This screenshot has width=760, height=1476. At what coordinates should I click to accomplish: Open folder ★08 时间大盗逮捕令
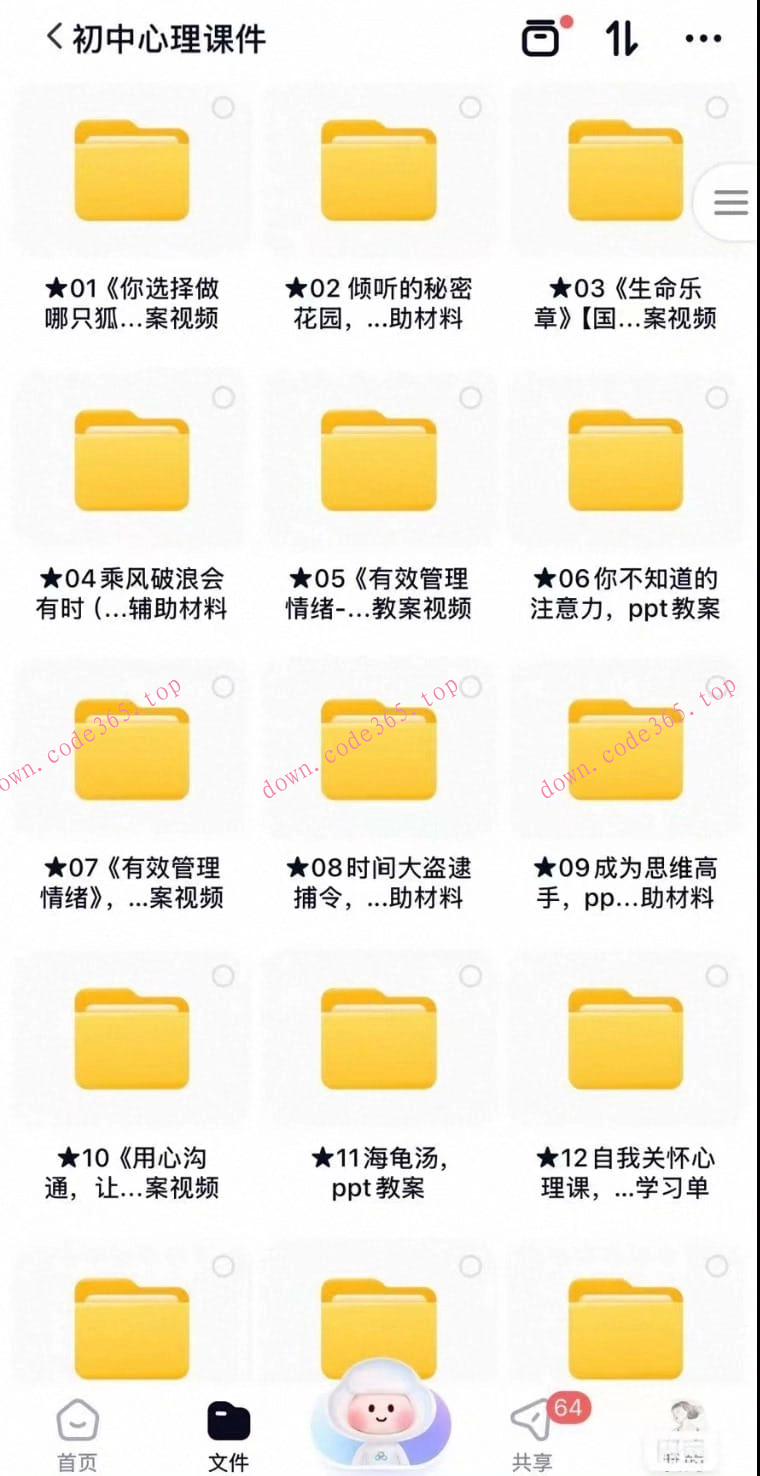pos(378,750)
